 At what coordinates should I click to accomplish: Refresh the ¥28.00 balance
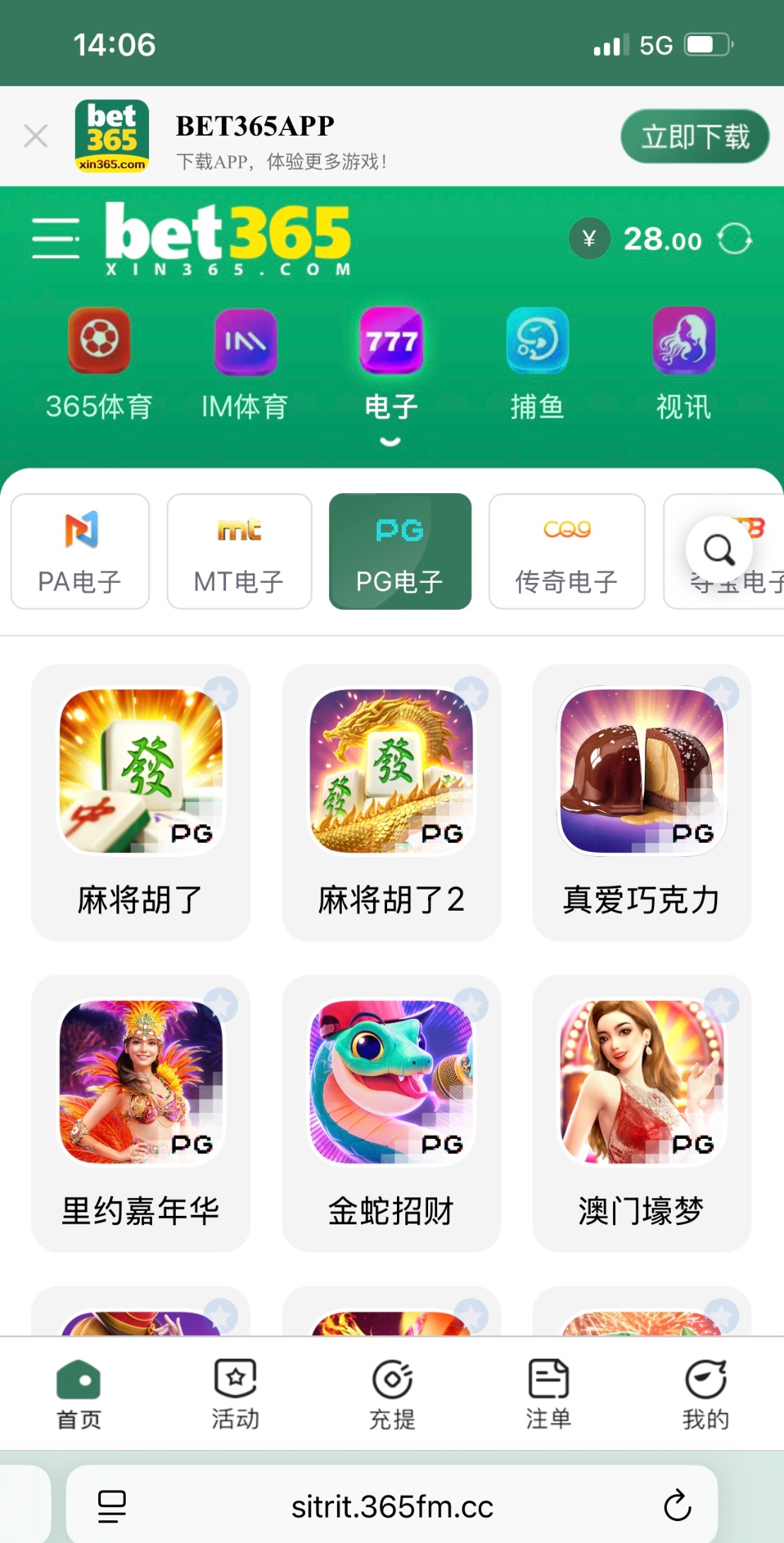tap(735, 239)
